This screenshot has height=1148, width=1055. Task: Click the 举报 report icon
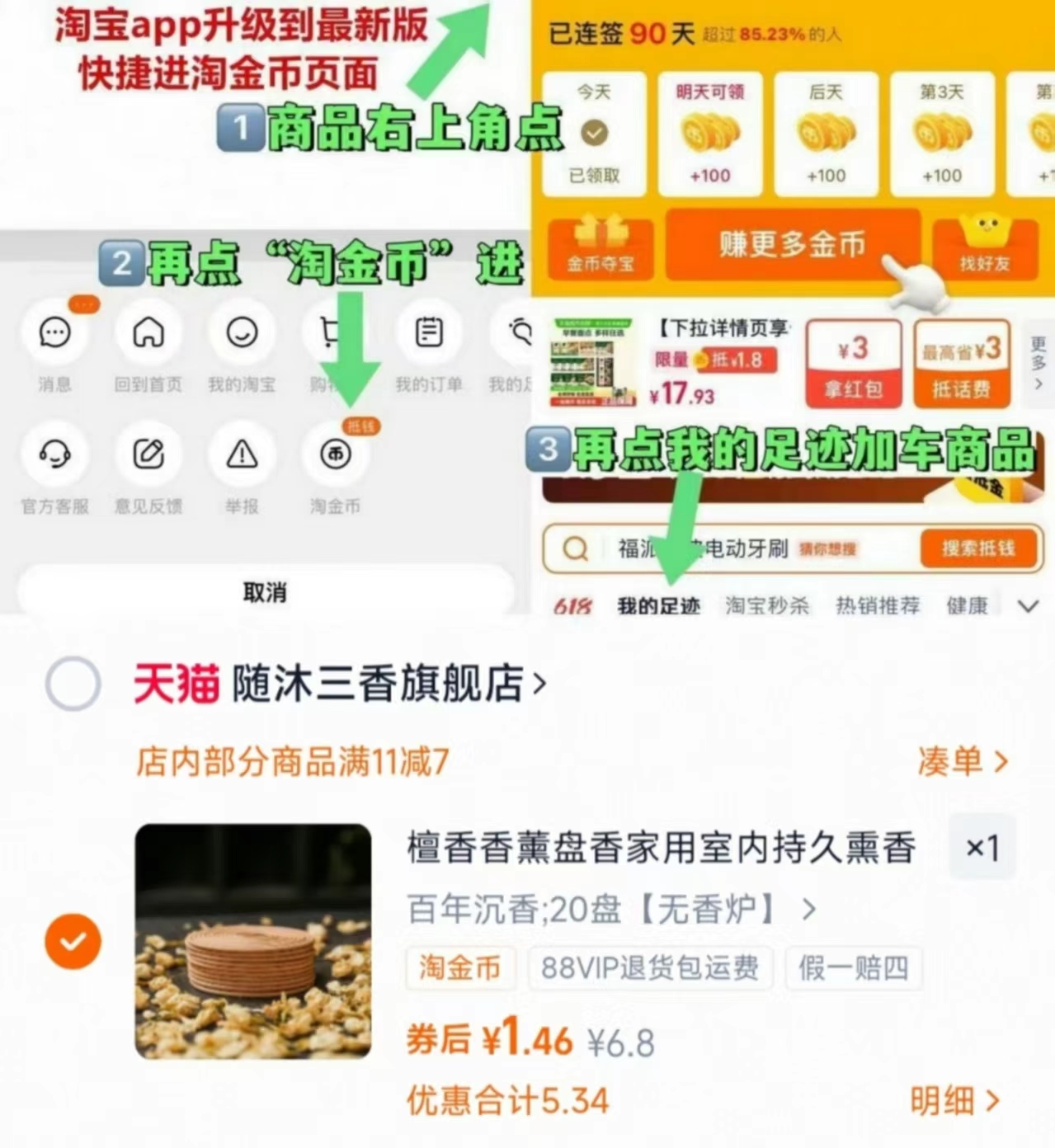tap(242, 454)
